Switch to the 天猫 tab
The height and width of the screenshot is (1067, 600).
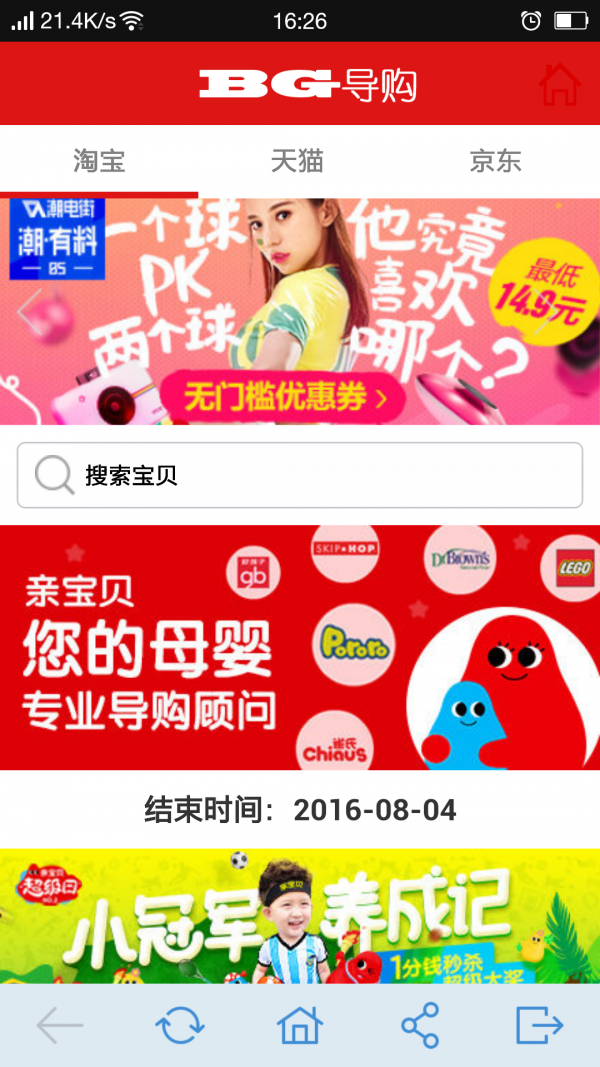[297, 161]
